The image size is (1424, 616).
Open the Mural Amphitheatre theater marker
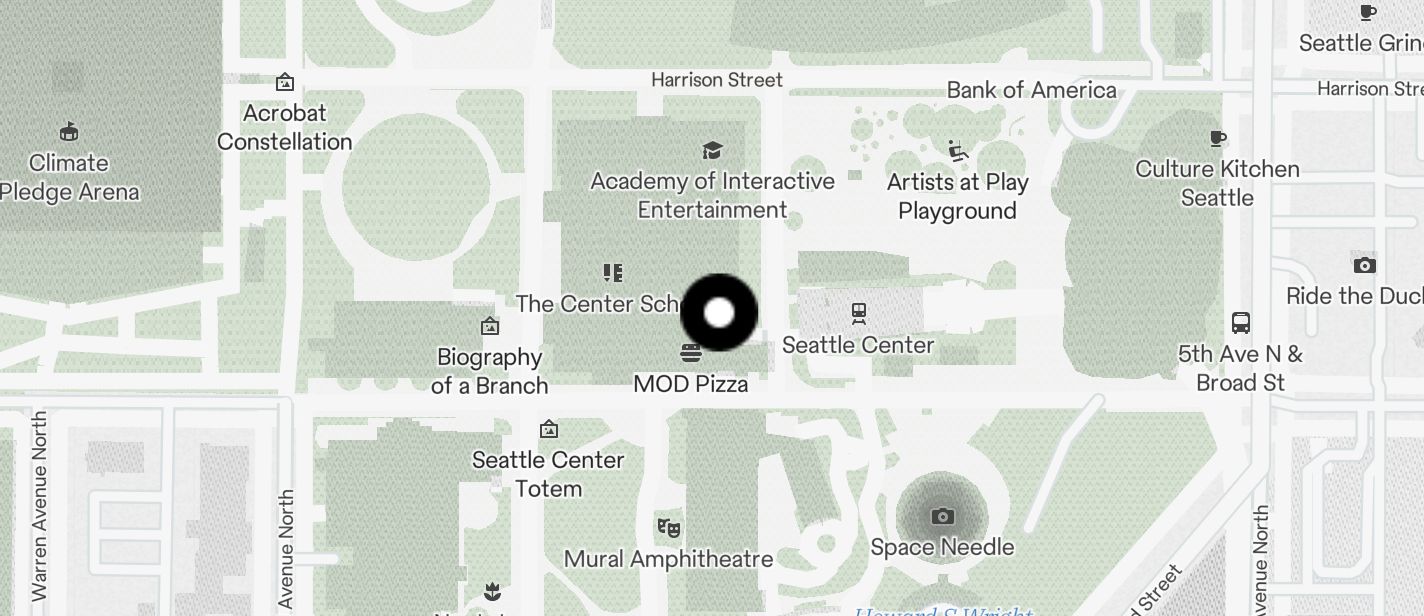click(x=668, y=527)
